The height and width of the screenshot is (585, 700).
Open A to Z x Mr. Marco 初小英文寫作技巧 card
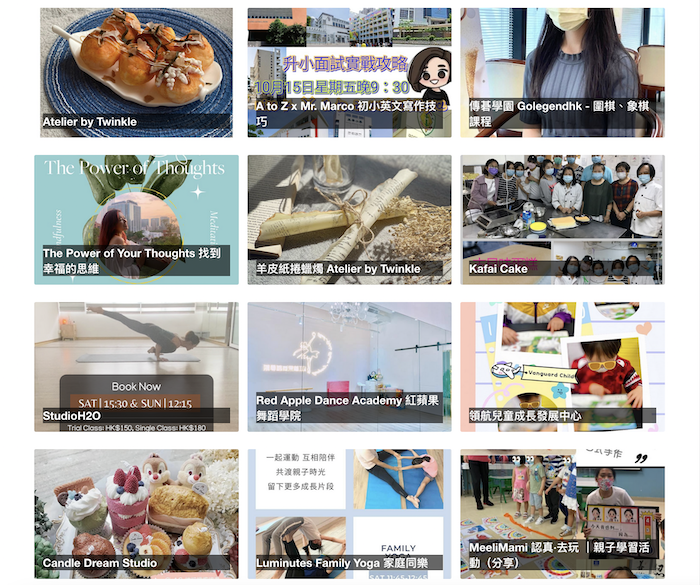[x=349, y=72]
